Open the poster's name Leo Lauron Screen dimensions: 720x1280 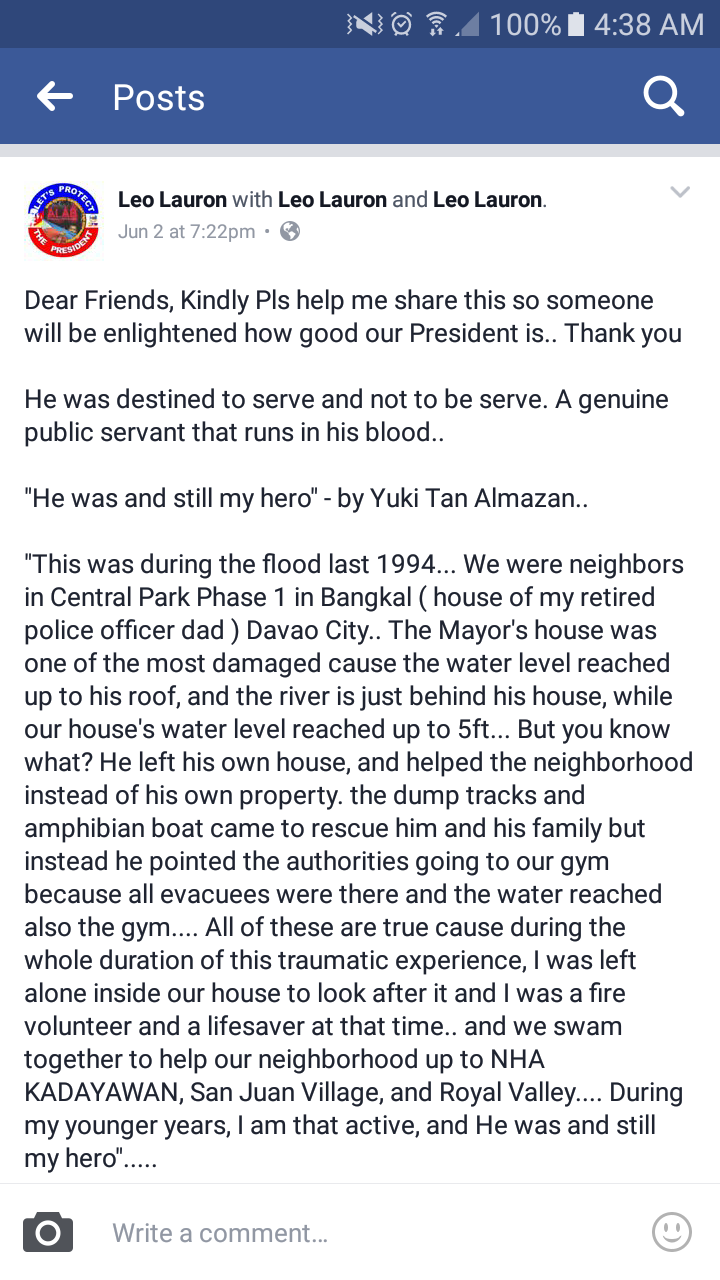(172, 199)
